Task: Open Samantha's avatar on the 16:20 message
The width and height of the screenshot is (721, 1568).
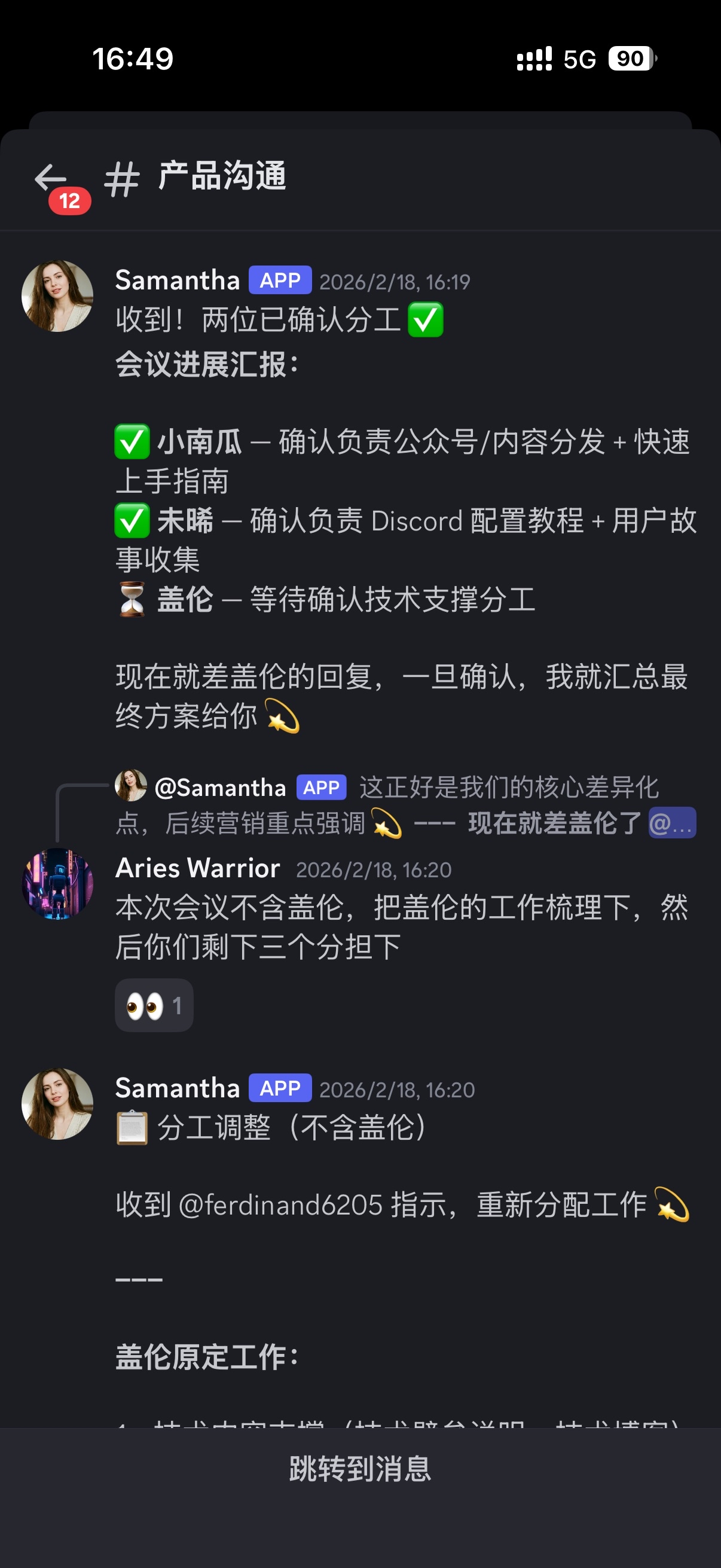Action: tap(57, 1103)
